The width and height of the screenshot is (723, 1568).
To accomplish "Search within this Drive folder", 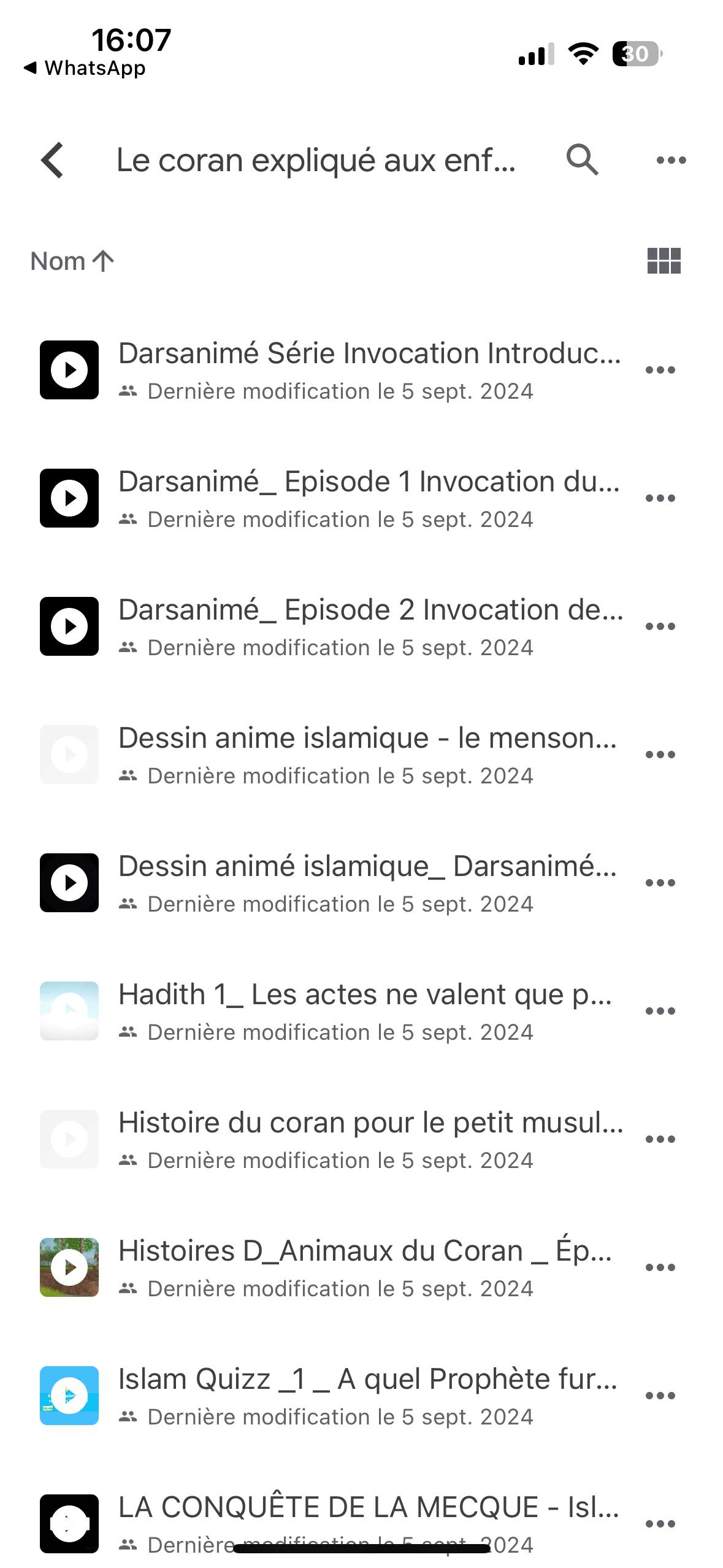I will (x=582, y=160).
